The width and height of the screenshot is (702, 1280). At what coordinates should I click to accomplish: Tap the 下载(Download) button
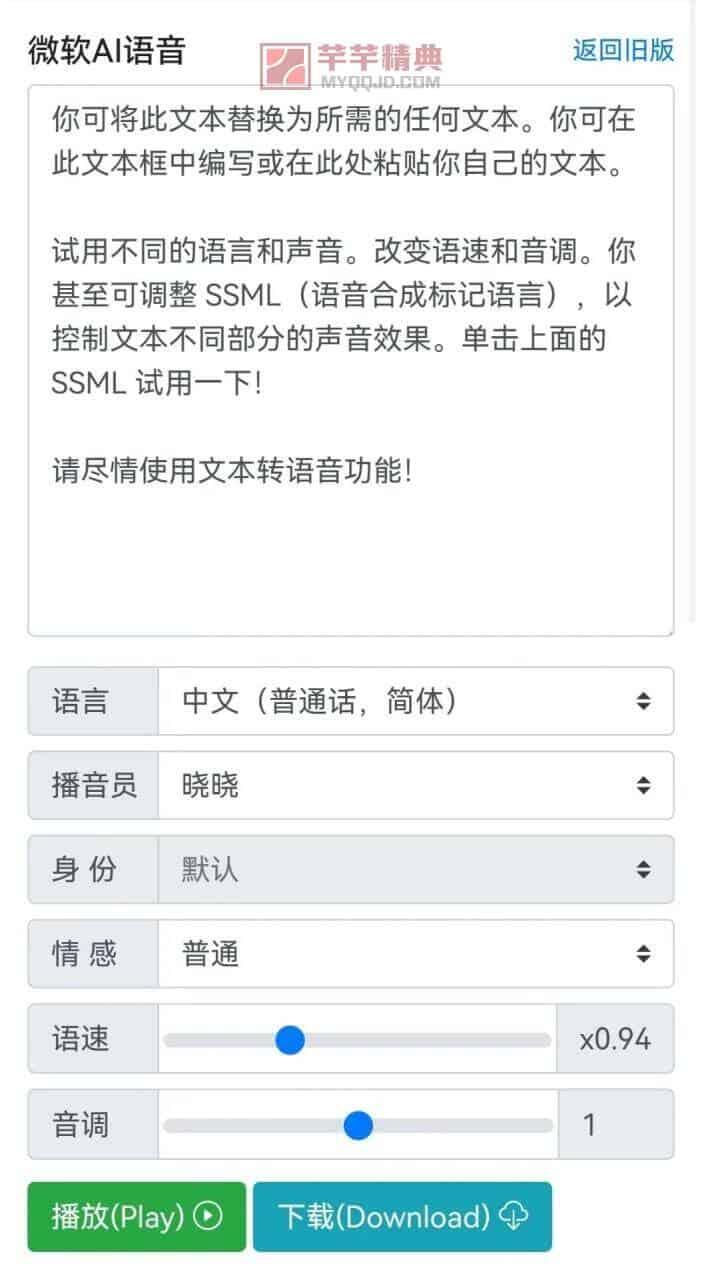point(402,1216)
